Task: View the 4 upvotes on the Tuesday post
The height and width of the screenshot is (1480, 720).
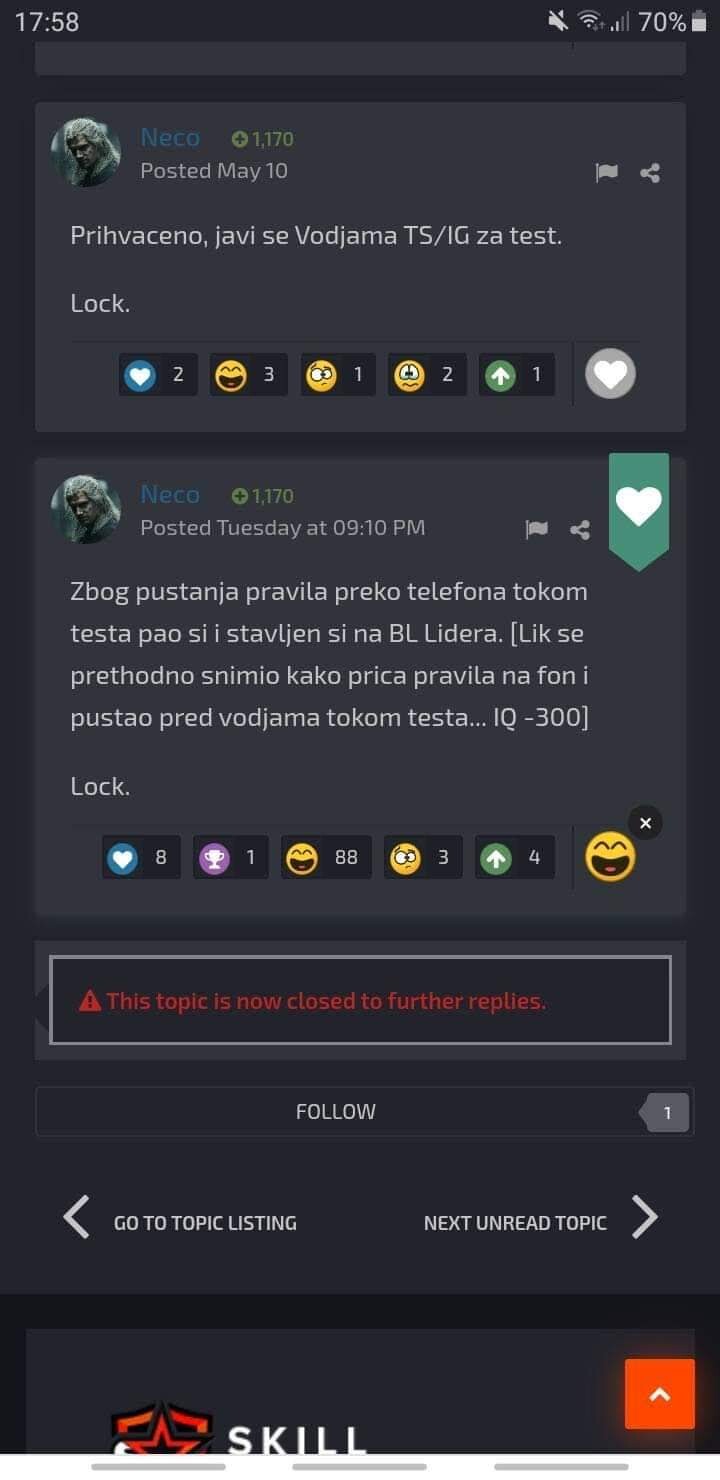Action: pos(514,857)
